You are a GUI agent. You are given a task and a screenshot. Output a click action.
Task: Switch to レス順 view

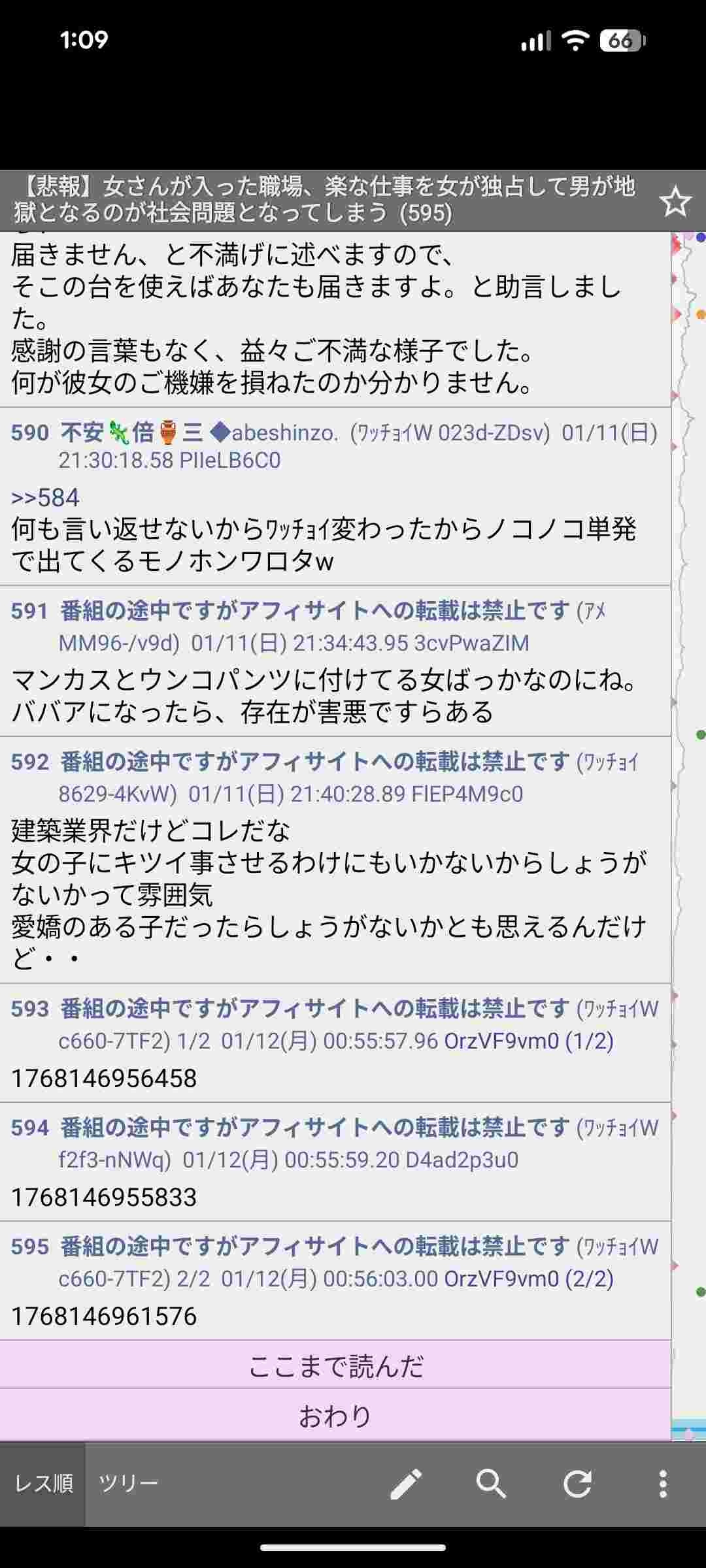tap(43, 1484)
